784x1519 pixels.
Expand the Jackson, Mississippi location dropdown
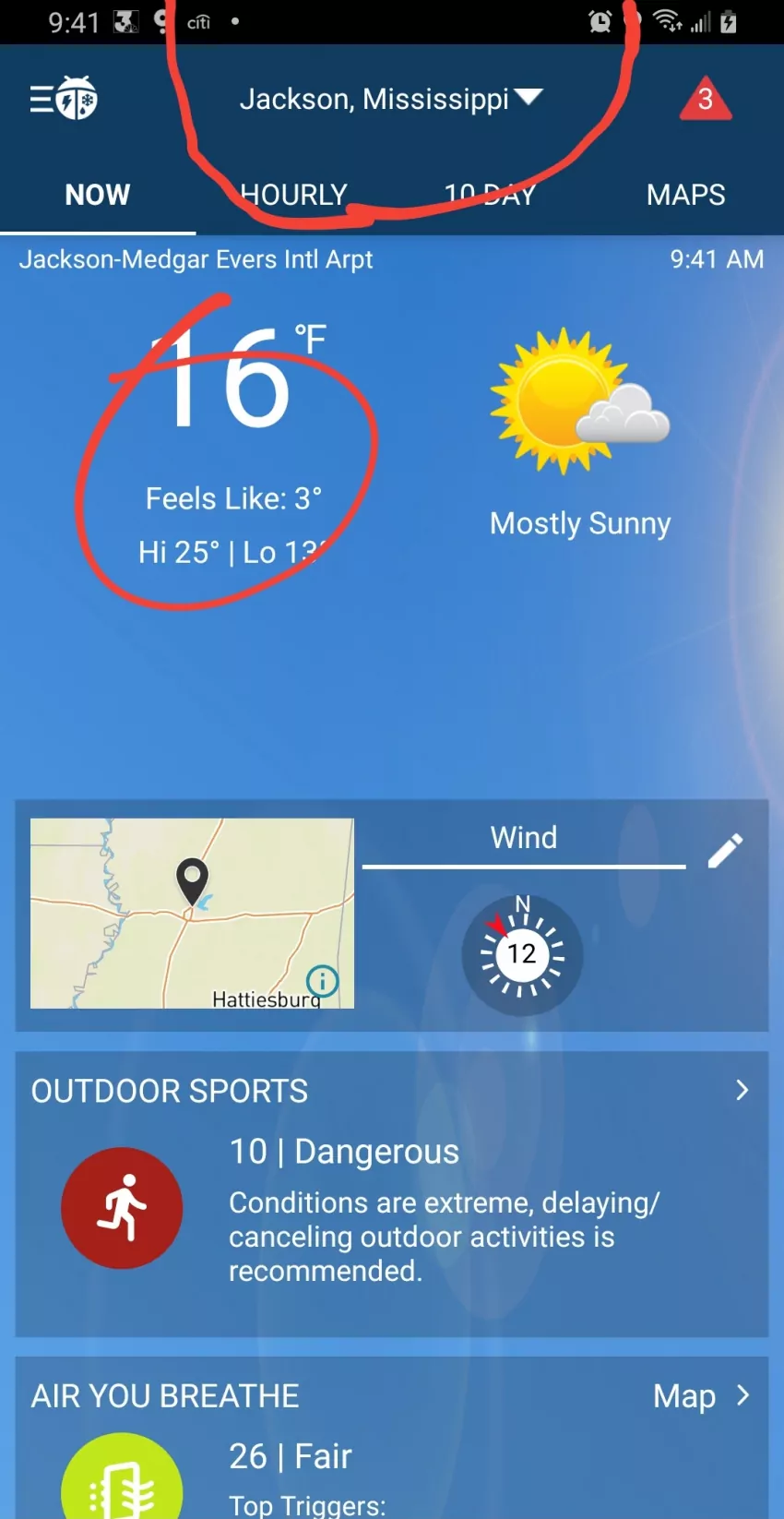[x=391, y=99]
